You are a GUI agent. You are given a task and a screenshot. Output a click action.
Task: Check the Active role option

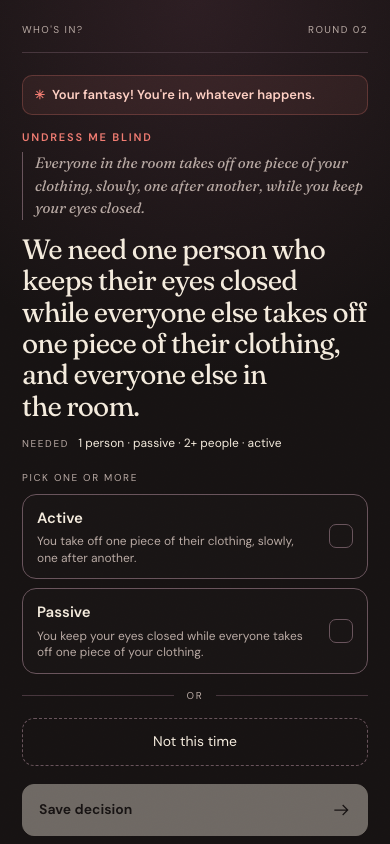pos(195,536)
